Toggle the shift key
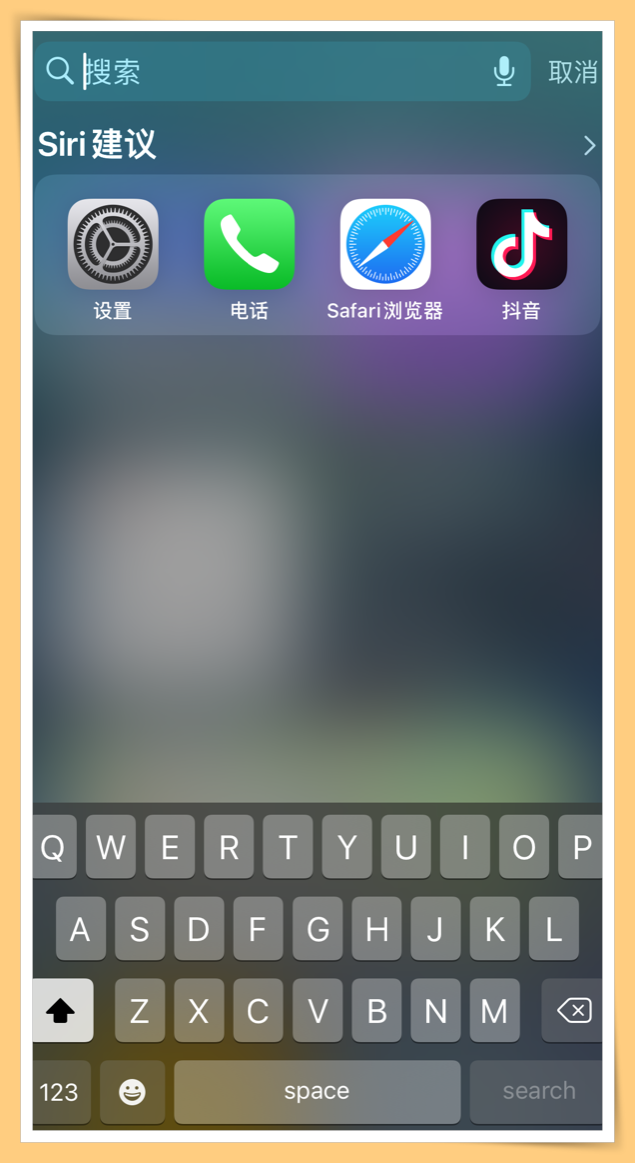Image resolution: width=635 pixels, height=1163 pixels. (63, 1010)
